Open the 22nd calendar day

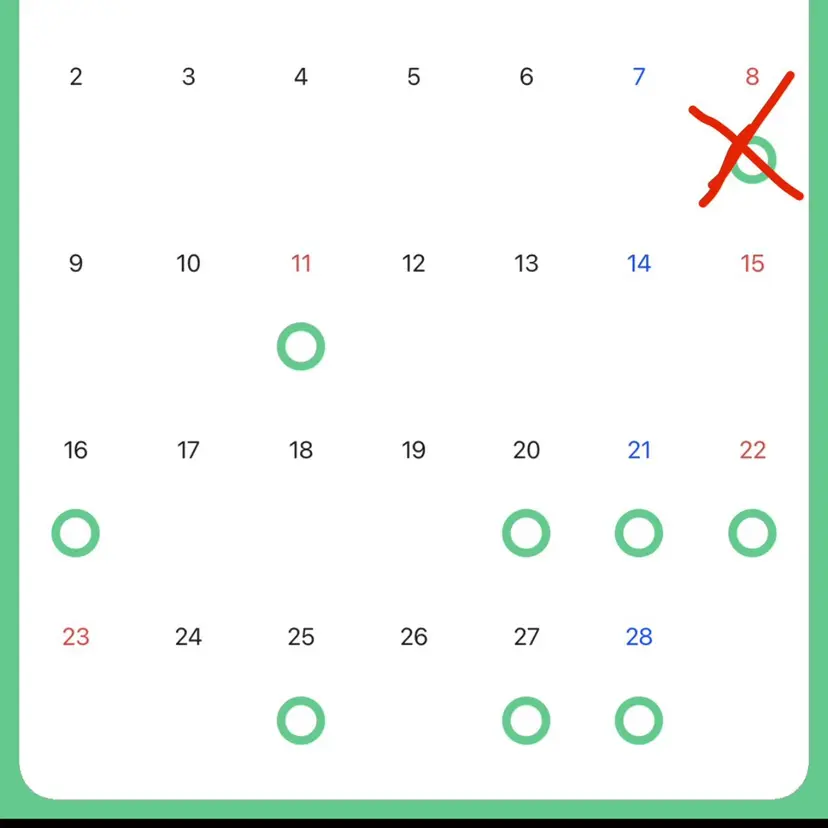coord(752,451)
